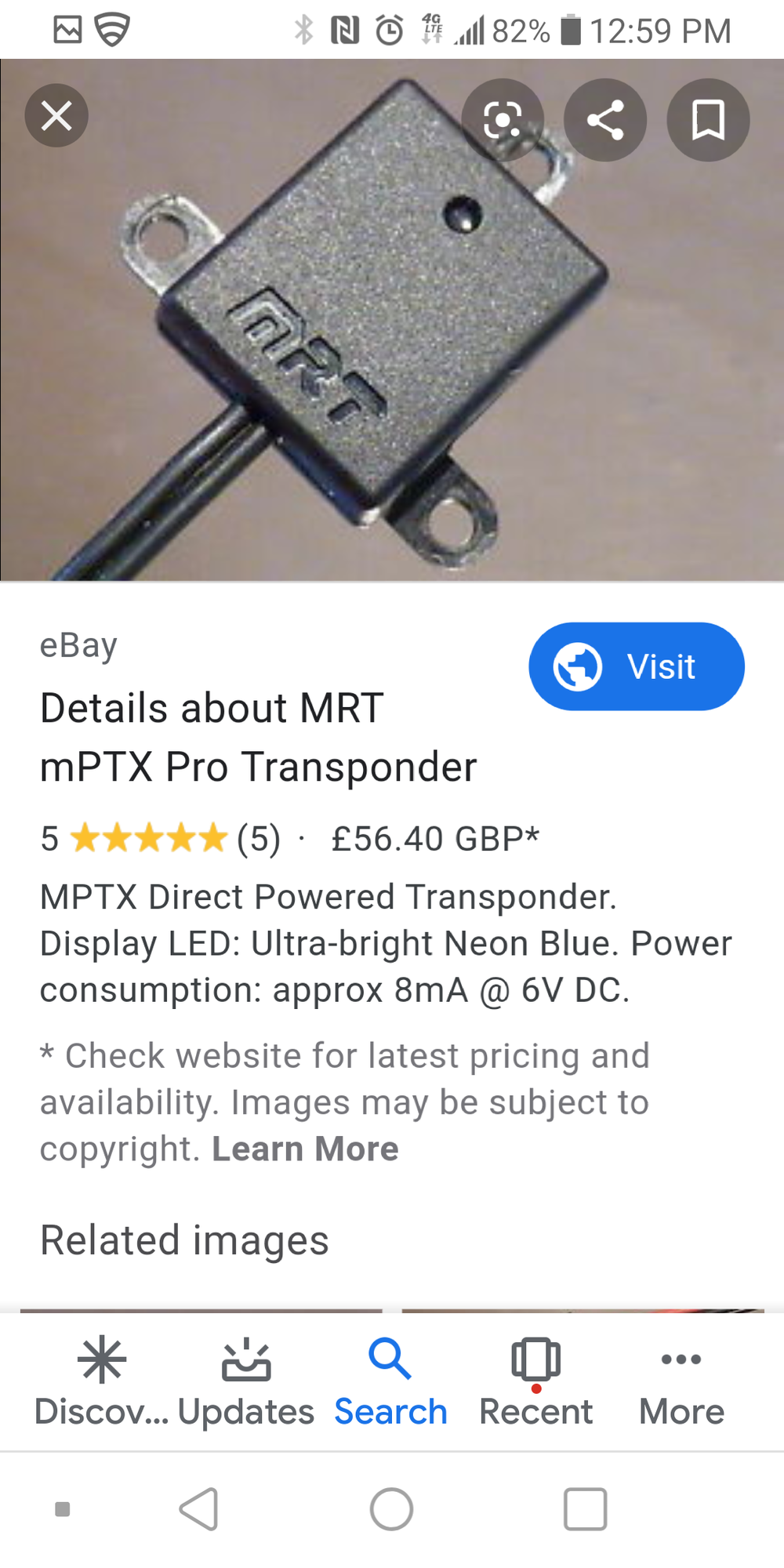Open Learn More about pricing
The height and width of the screenshot is (1568, 784).
click(x=305, y=1148)
